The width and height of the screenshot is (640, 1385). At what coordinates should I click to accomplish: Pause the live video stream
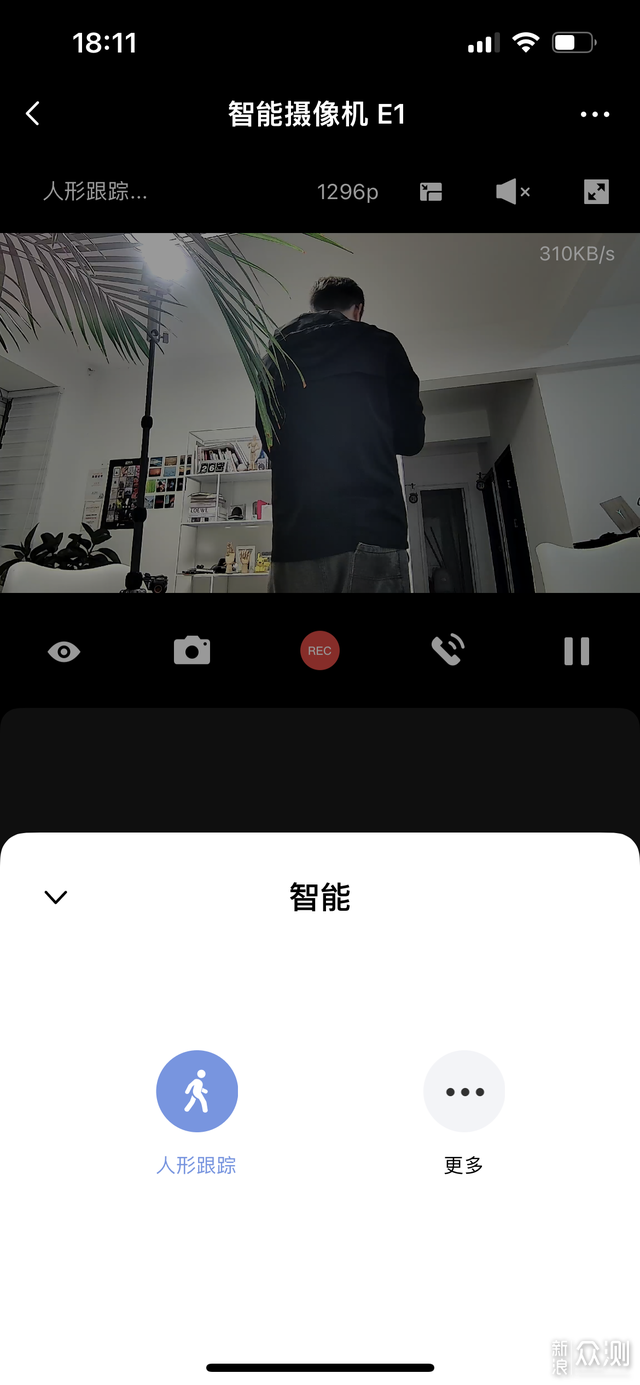(x=577, y=651)
